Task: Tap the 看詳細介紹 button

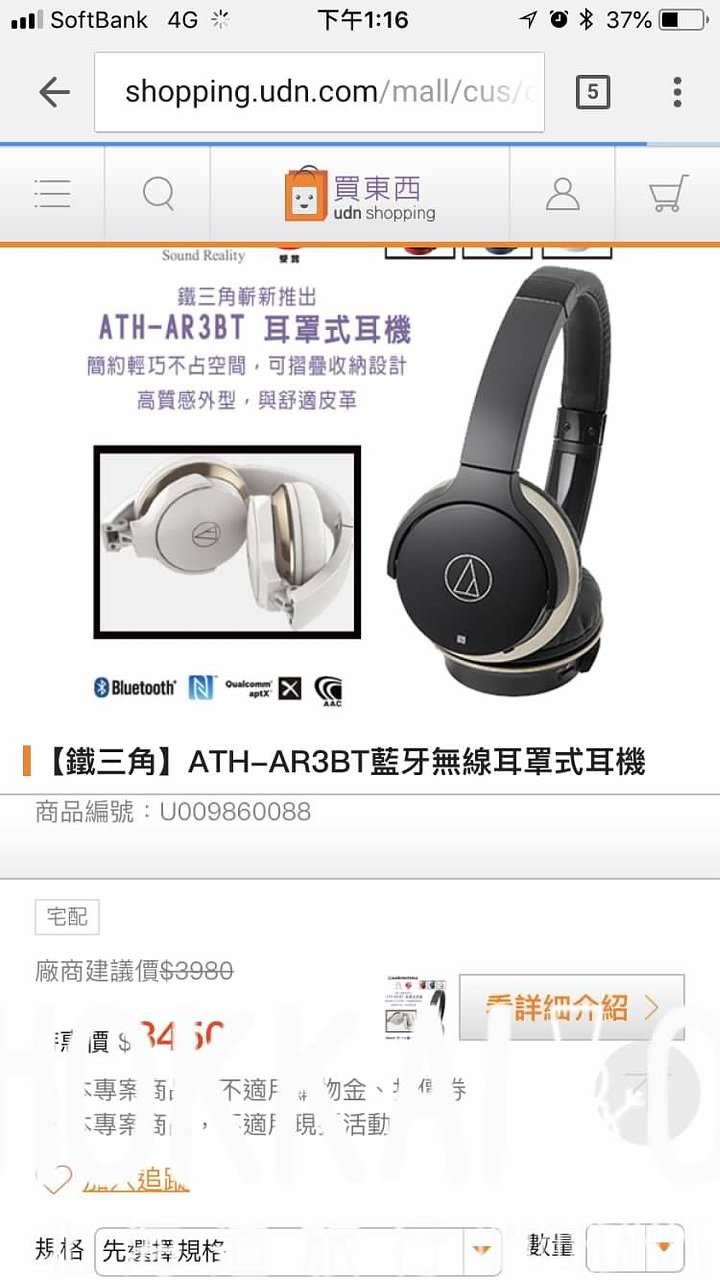Action: click(572, 1007)
